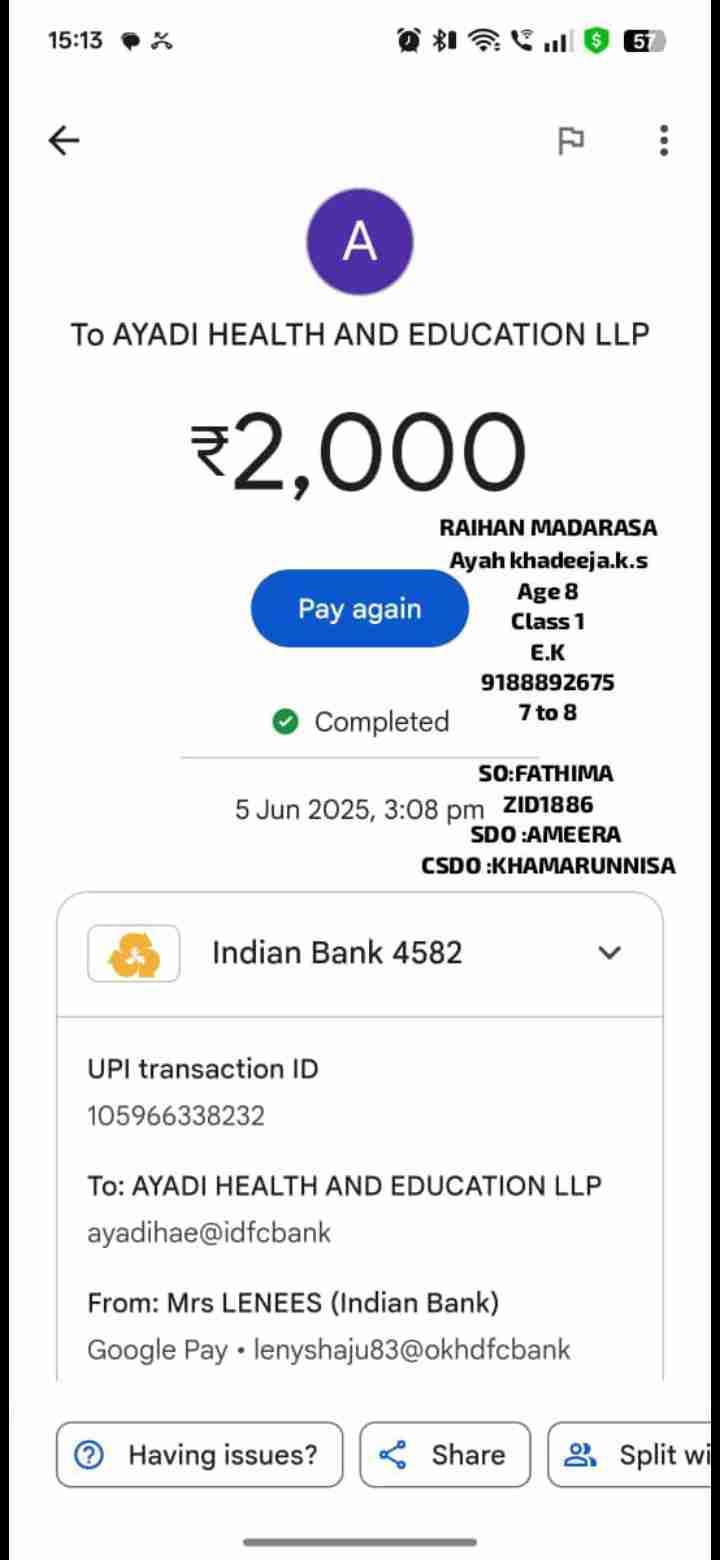Expand the Indian Bank 4582 details
Viewport: 720px width, 1560px height.
(x=609, y=953)
